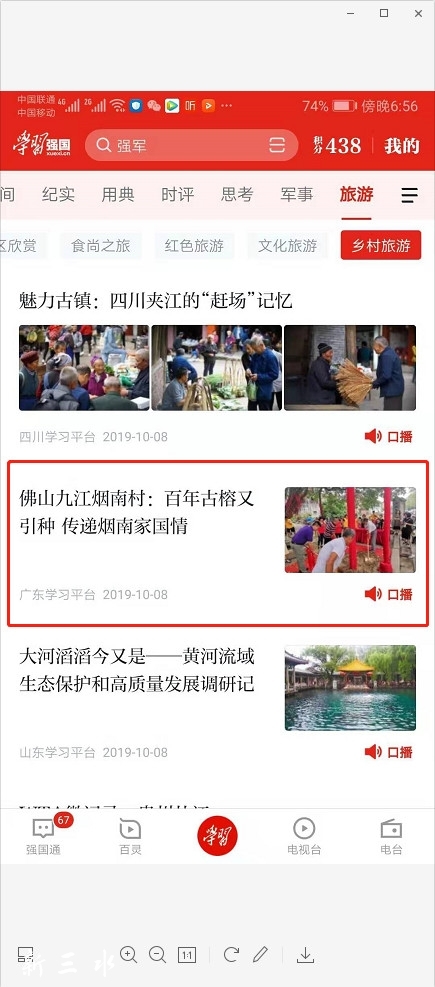Switch to the 军事 top tab
The image size is (435, 987).
click(x=297, y=195)
